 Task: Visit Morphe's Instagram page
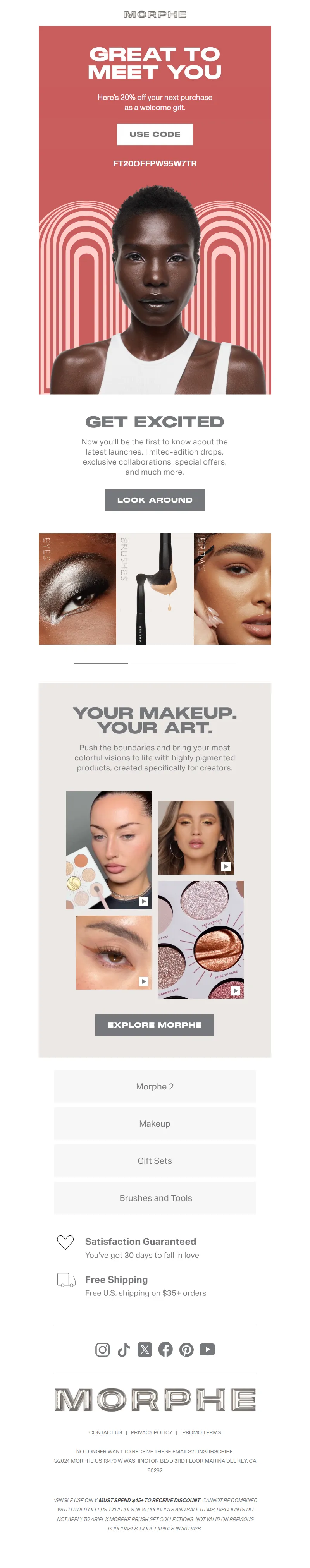[x=102, y=1350]
